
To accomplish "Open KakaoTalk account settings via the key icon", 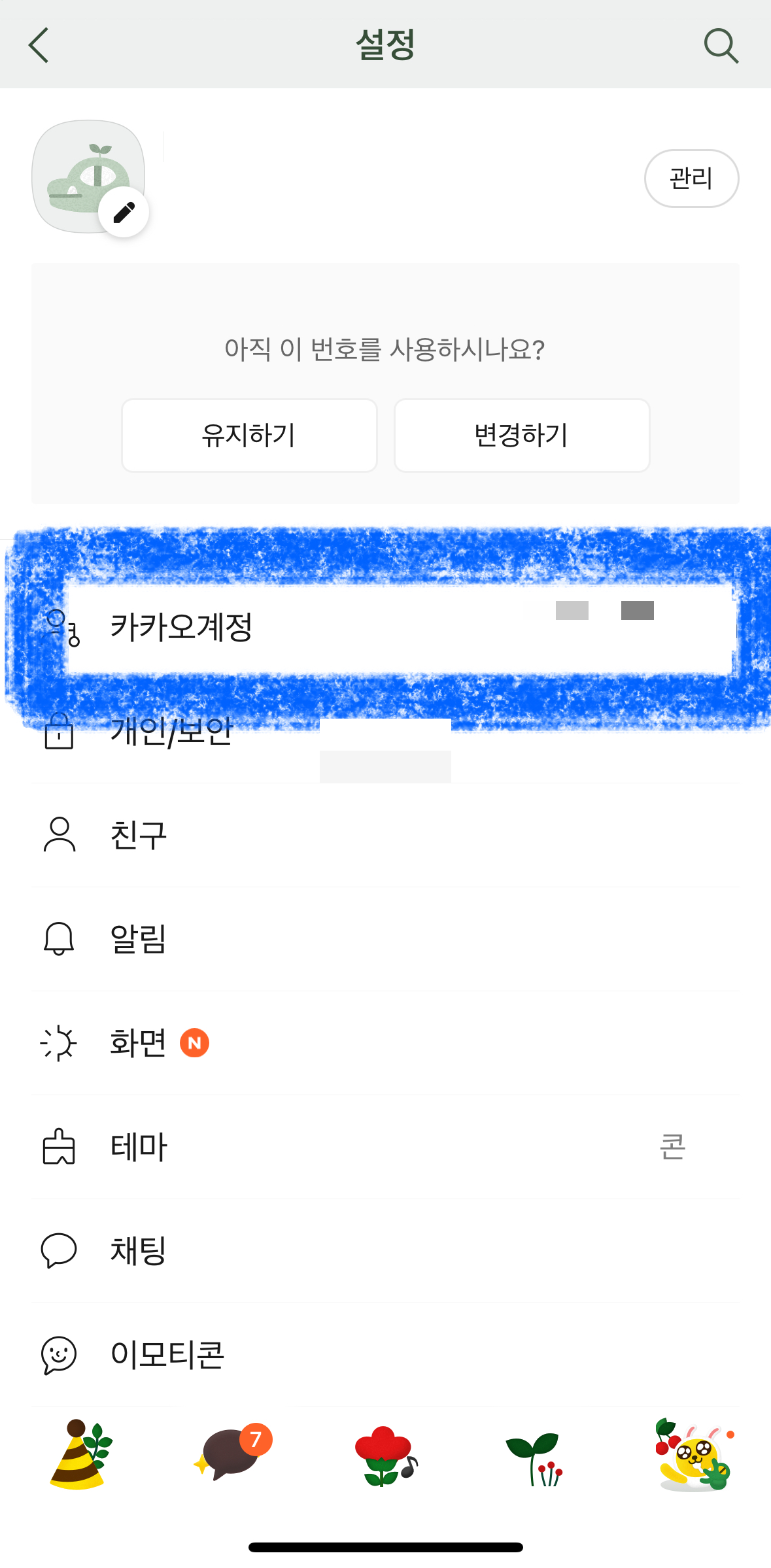I will point(62,629).
